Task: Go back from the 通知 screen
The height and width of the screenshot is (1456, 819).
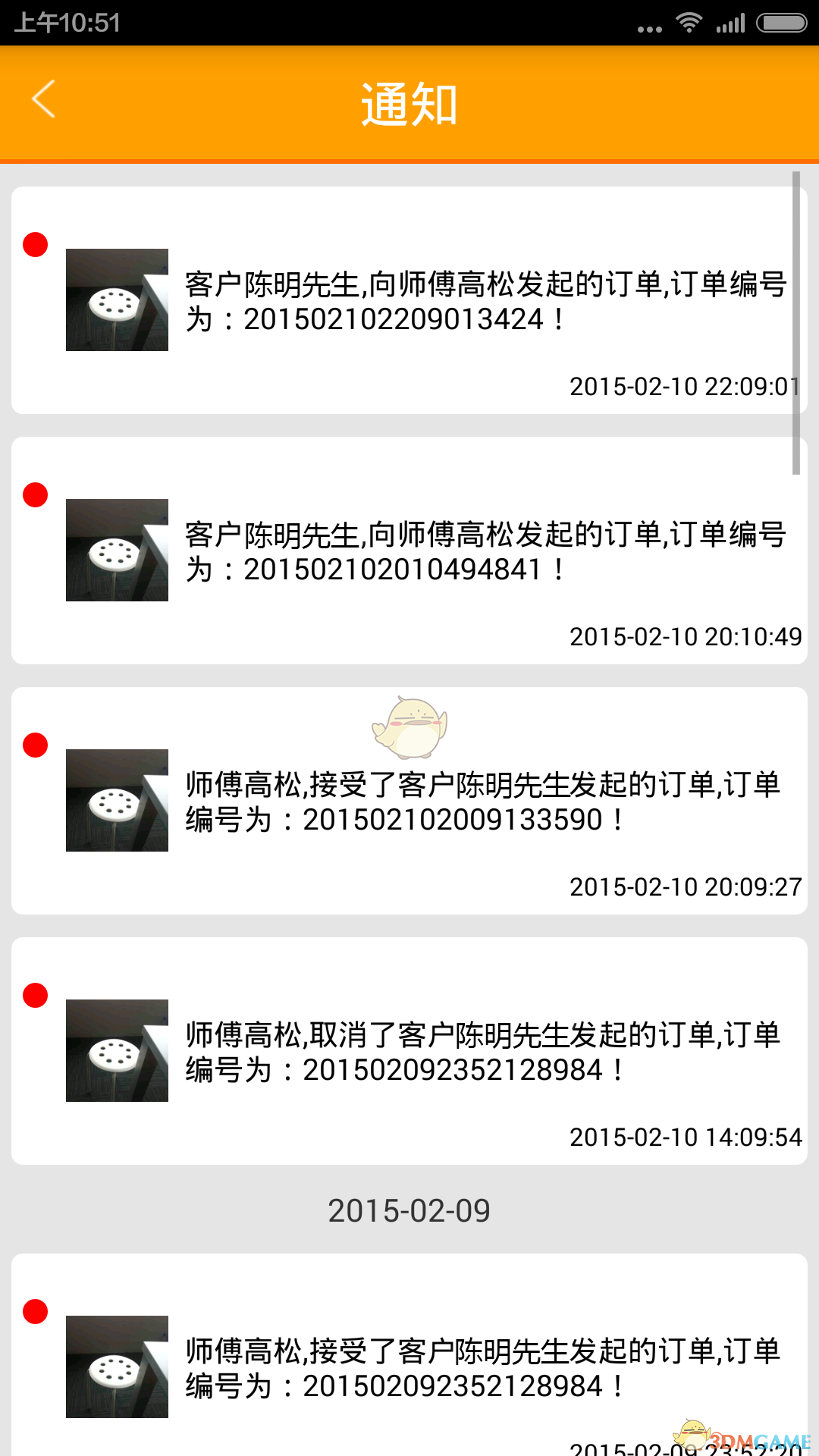Action: 44,100
